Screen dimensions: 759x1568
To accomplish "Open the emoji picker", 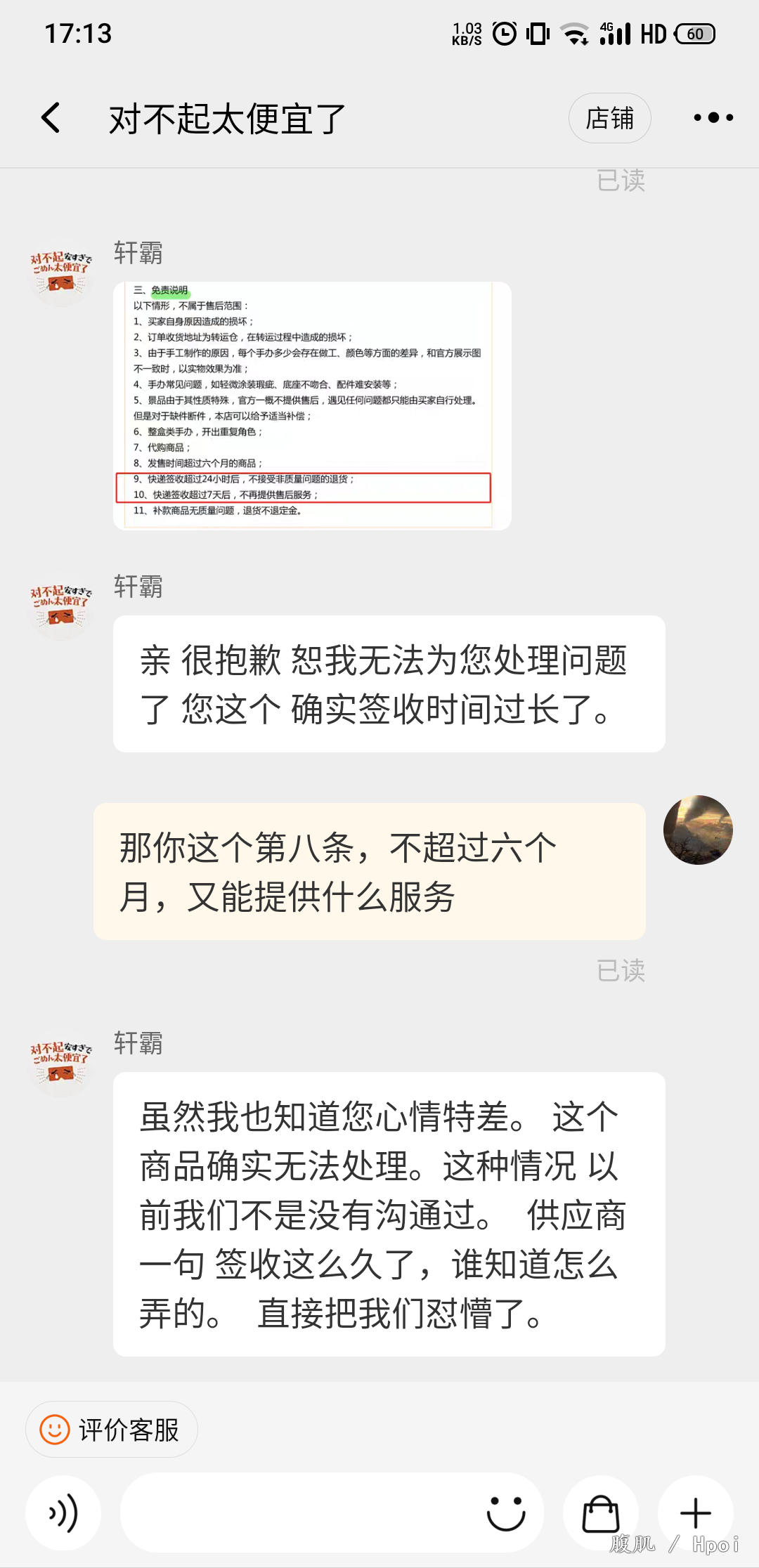I will (x=506, y=1513).
